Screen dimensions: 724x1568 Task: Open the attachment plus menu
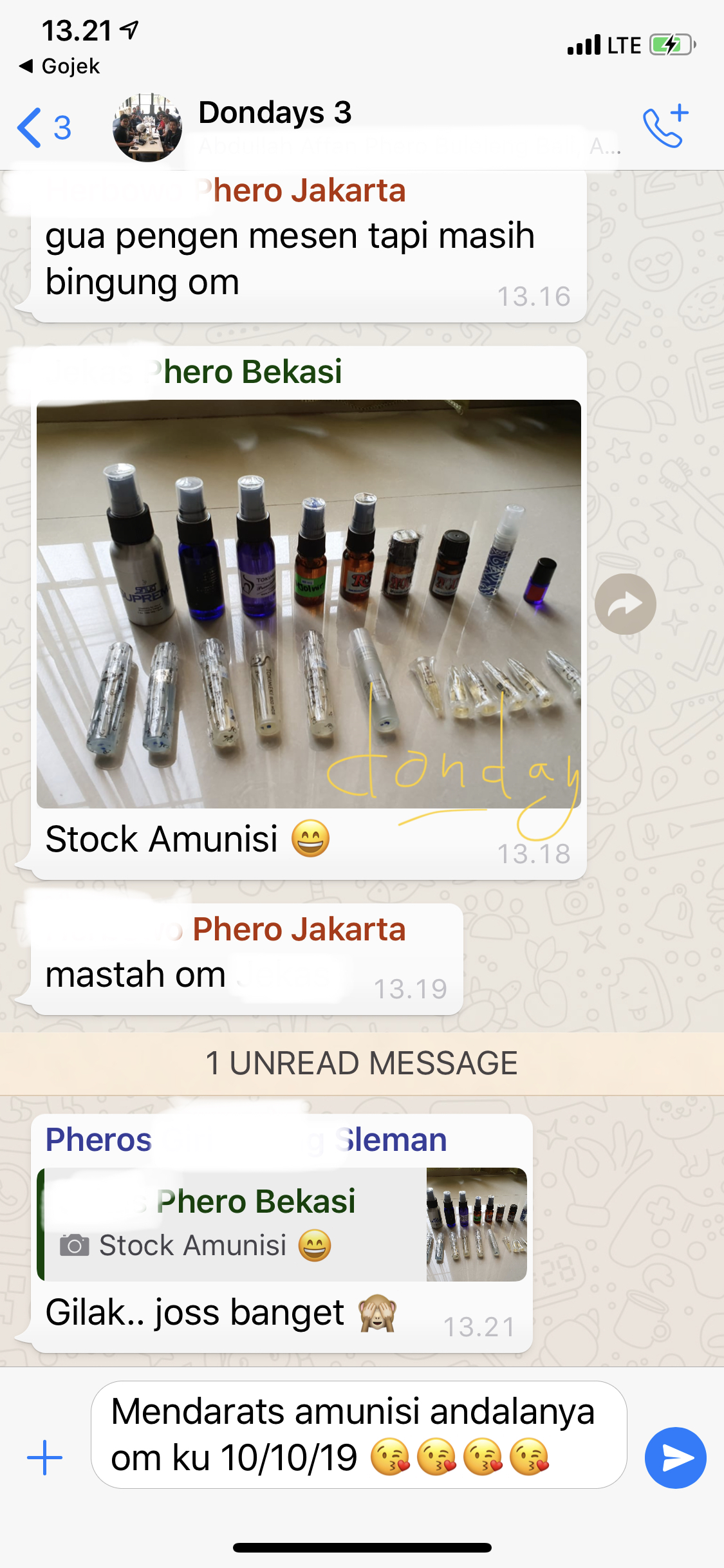[x=45, y=1457]
